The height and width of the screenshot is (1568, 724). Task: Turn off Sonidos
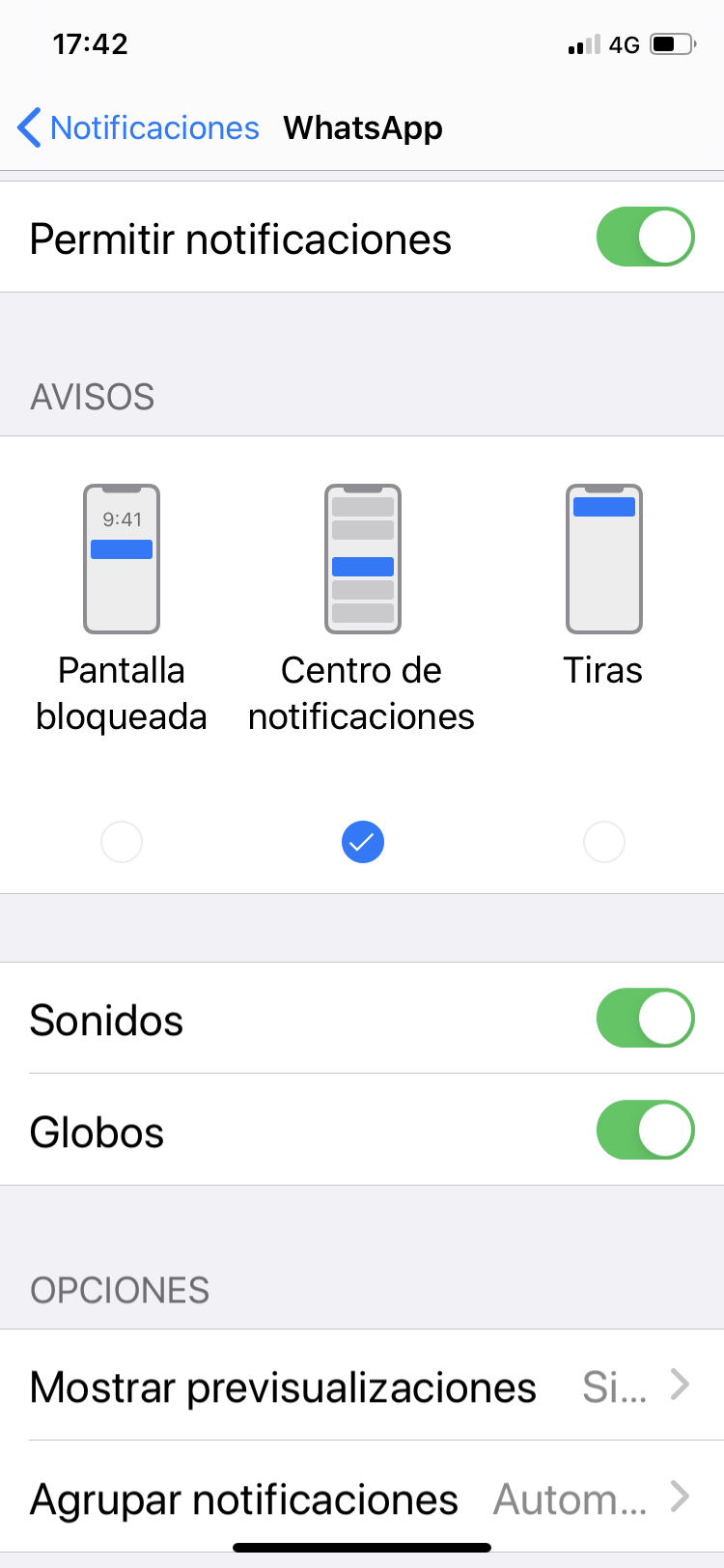[x=645, y=1019]
